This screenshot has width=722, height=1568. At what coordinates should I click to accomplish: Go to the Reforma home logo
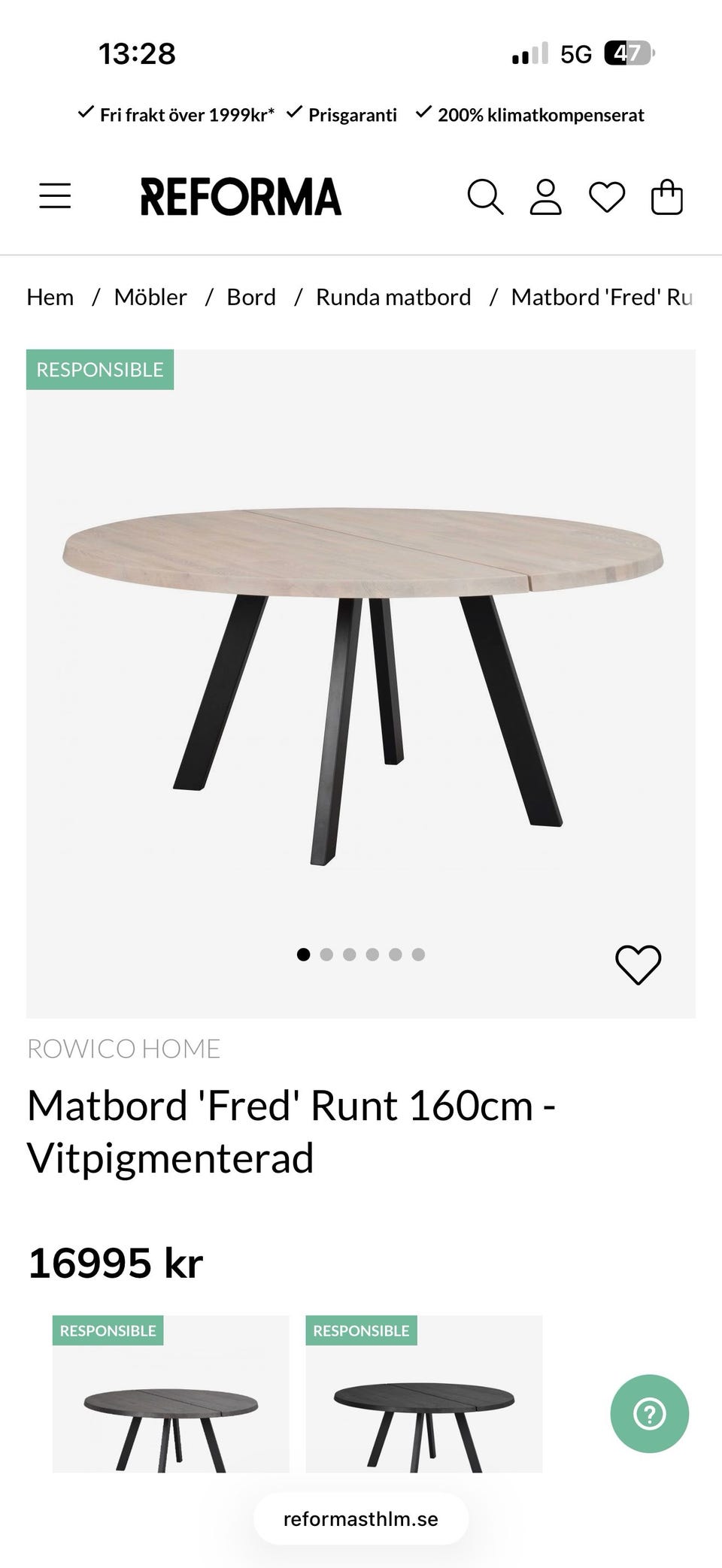[241, 197]
